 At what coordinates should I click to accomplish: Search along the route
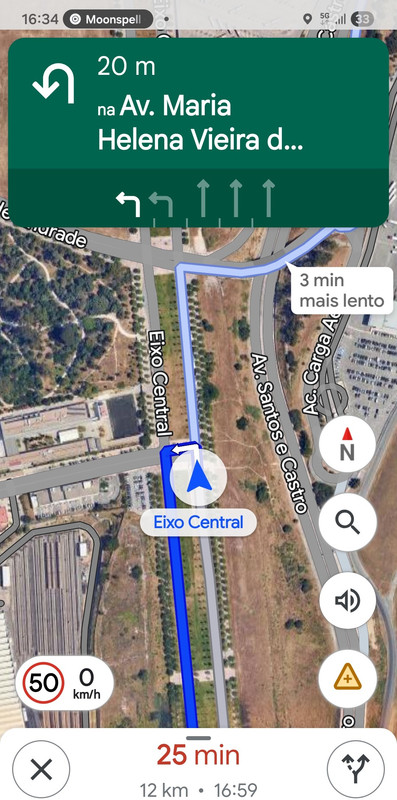coord(348,522)
